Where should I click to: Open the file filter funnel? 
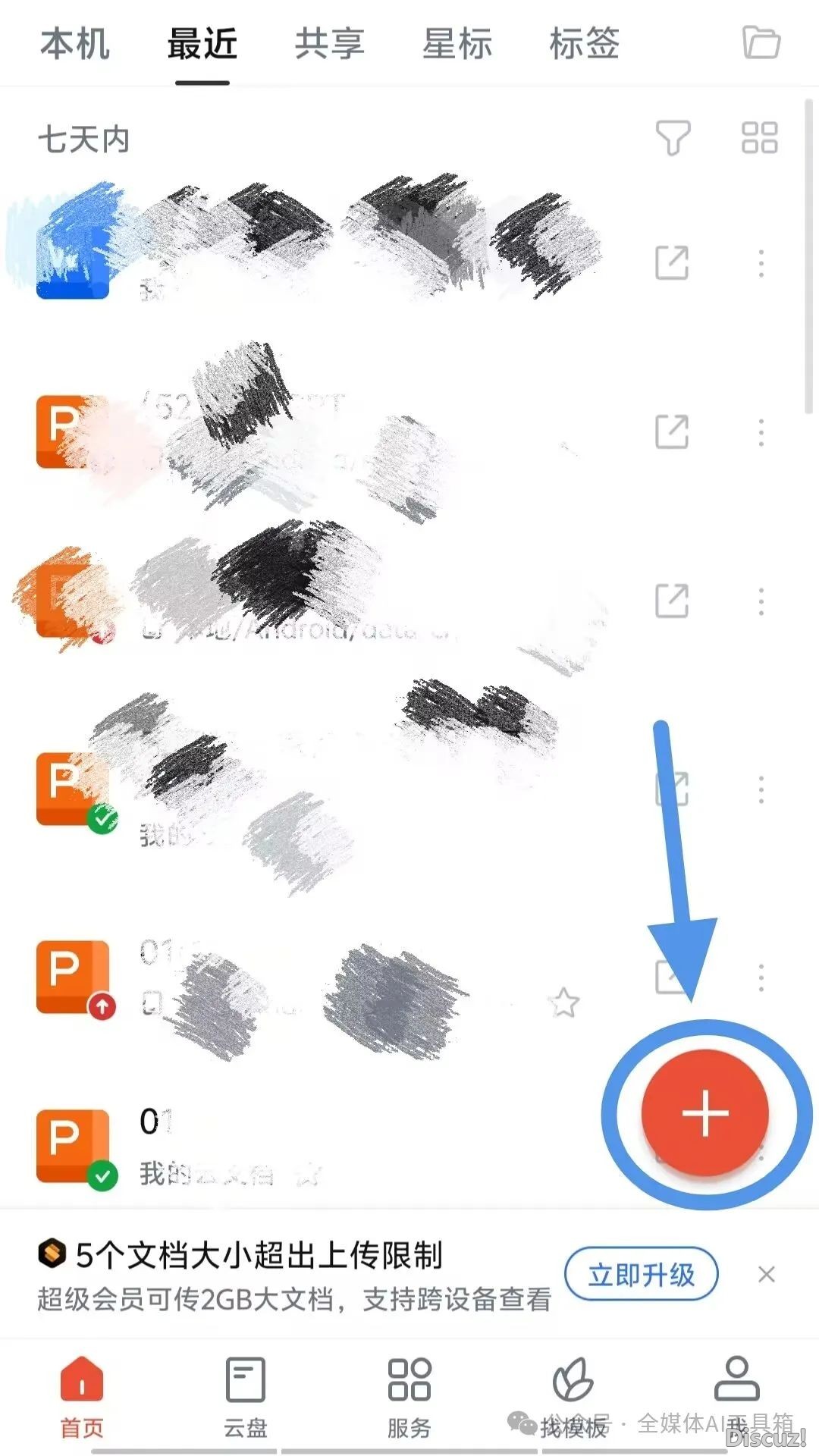click(672, 138)
